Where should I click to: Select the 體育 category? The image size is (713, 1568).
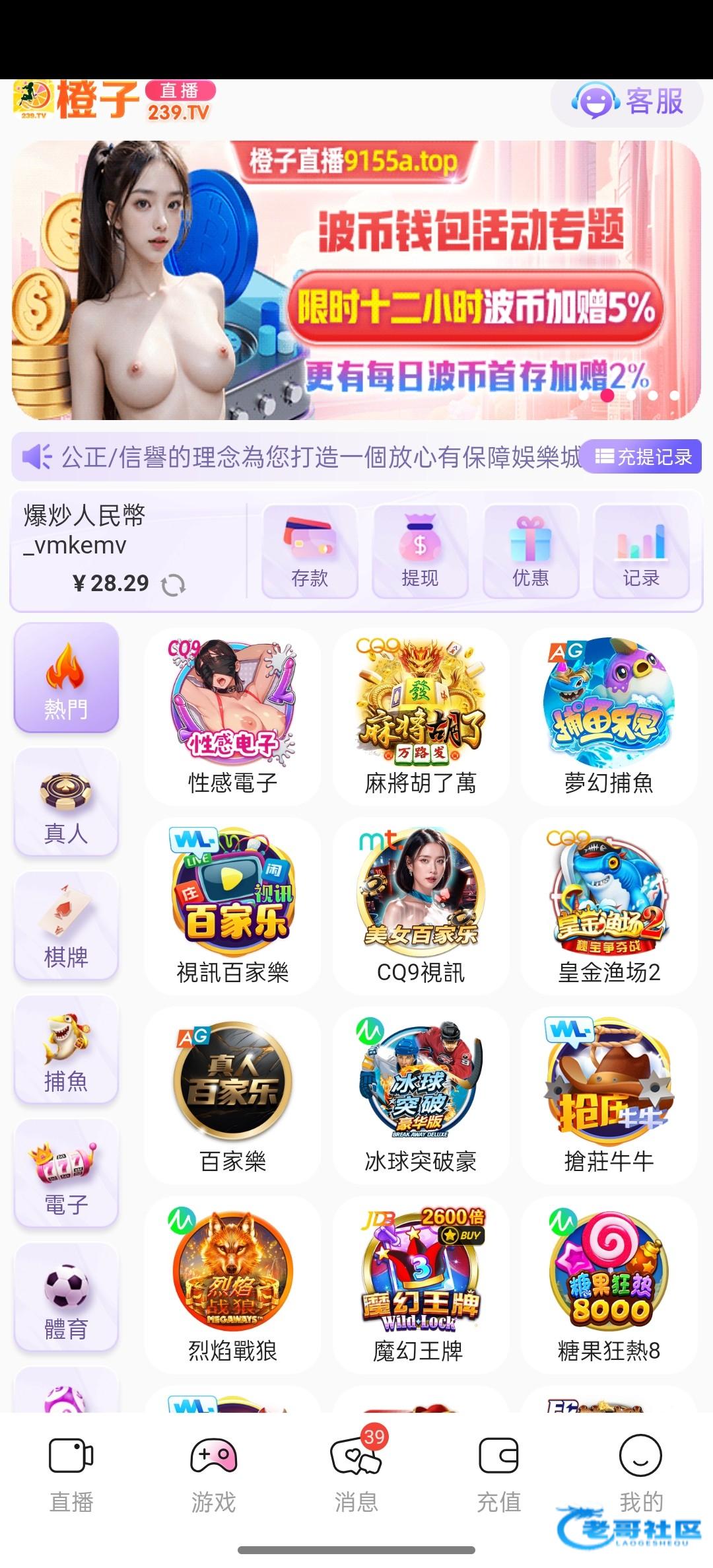(x=66, y=1298)
